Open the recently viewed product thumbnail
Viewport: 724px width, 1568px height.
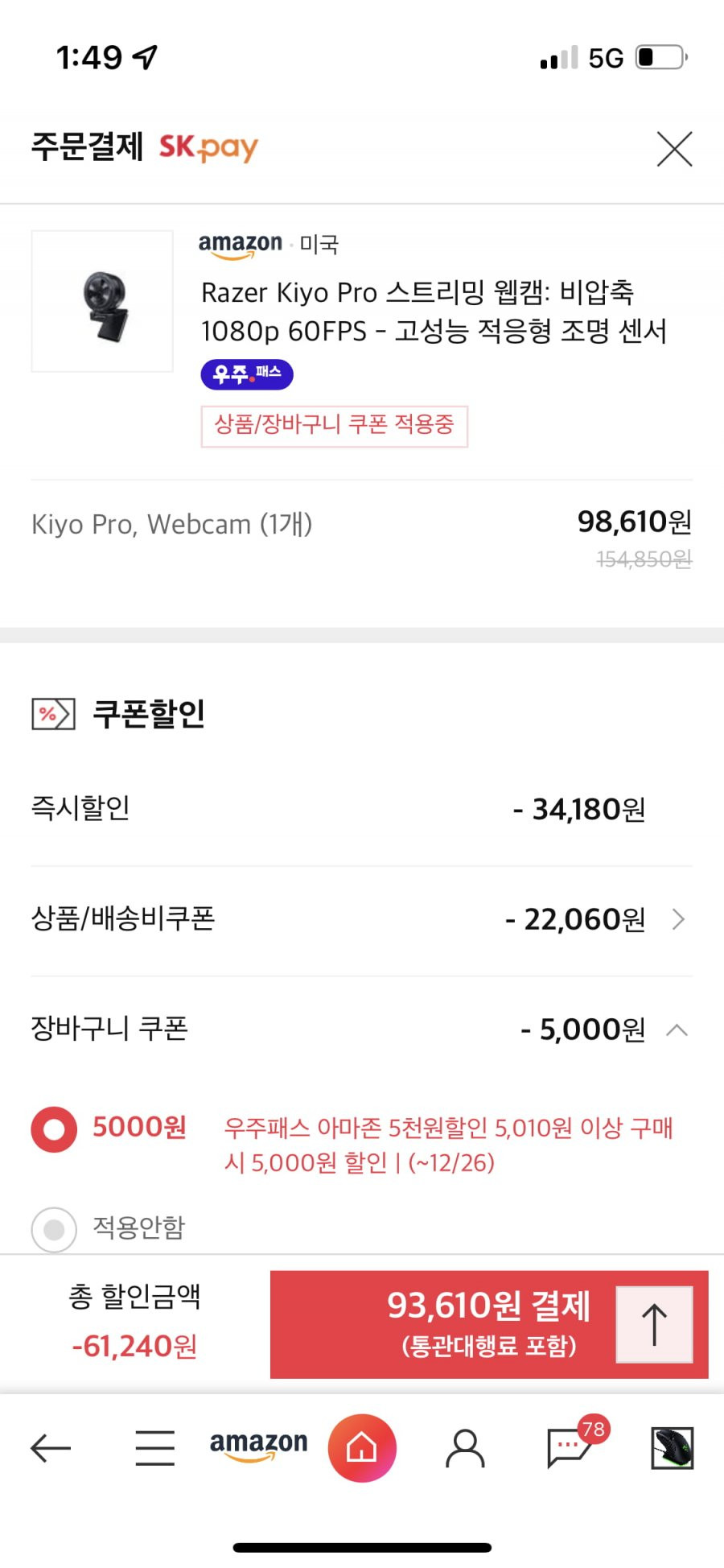(673, 1448)
